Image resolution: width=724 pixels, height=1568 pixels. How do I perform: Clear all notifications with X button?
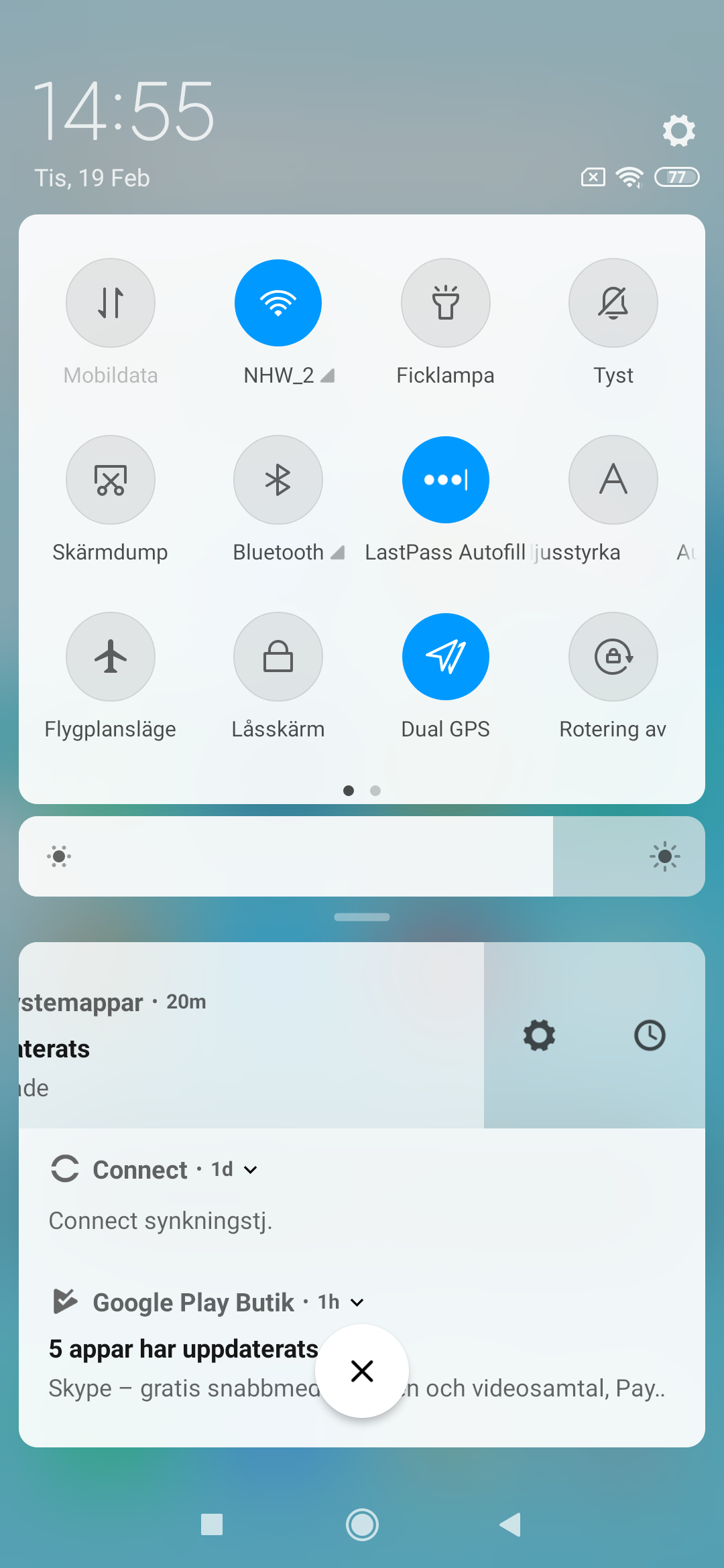tap(362, 1371)
